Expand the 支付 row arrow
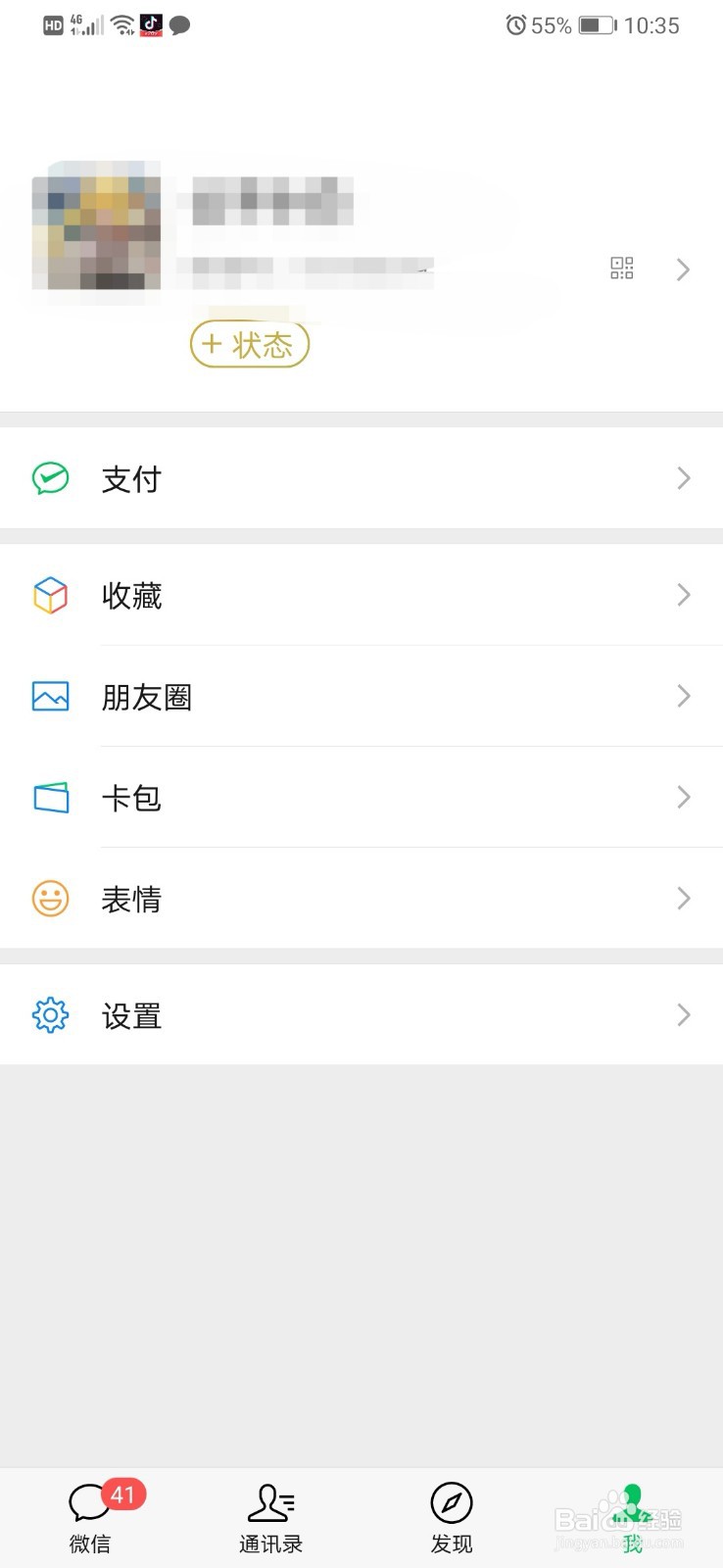Viewport: 723px width, 1568px height. [683, 477]
